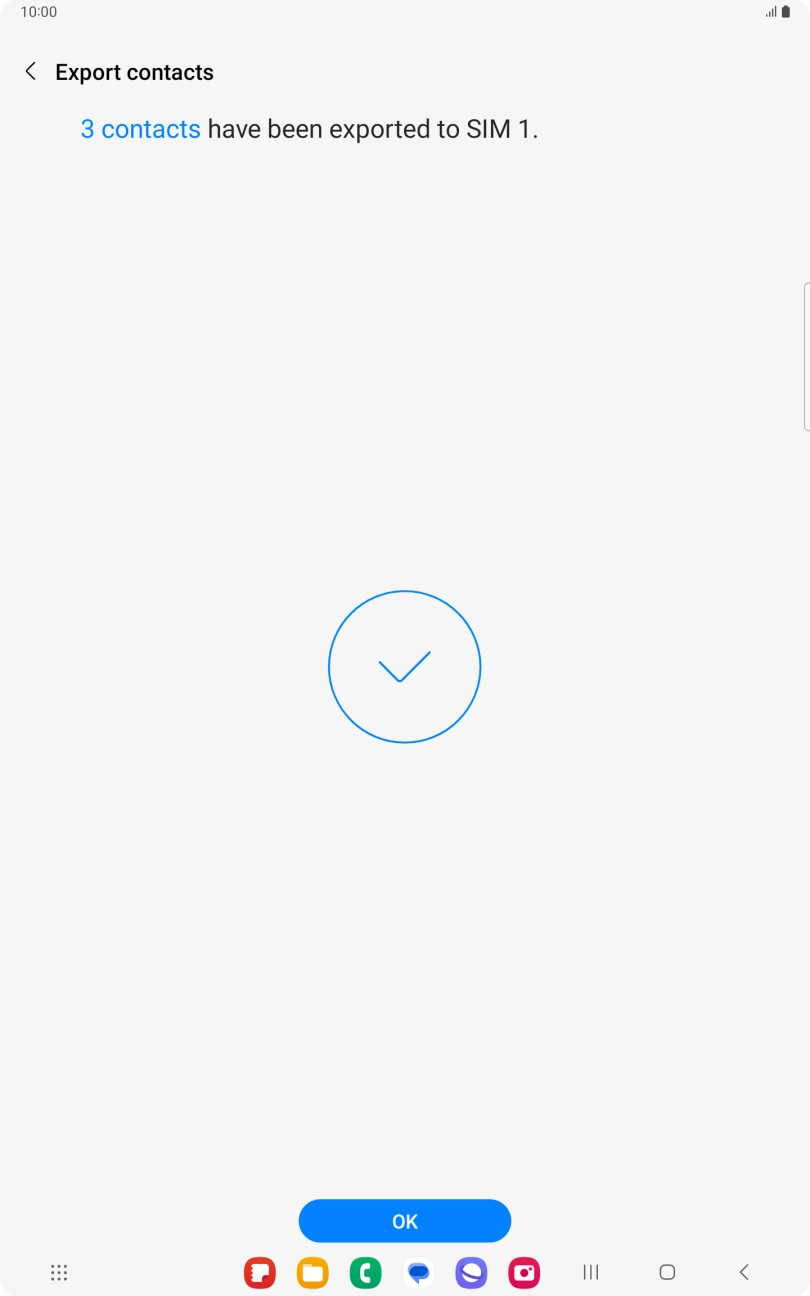Tap the SIM 1 confirmation message
The image size is (810, 1296).
370,128
